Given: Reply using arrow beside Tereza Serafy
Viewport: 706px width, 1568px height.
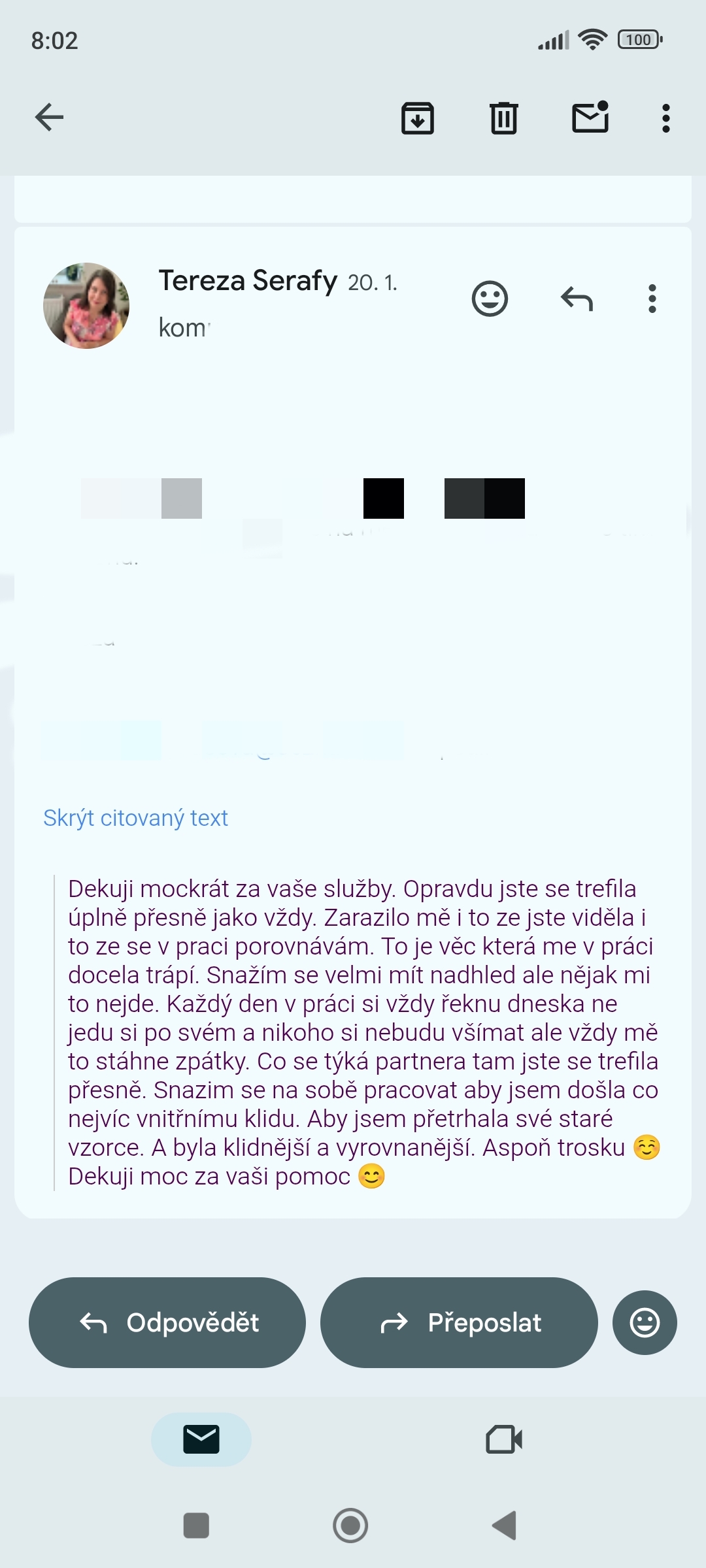Looking at the screenshot, I should (x=577, y=299).
